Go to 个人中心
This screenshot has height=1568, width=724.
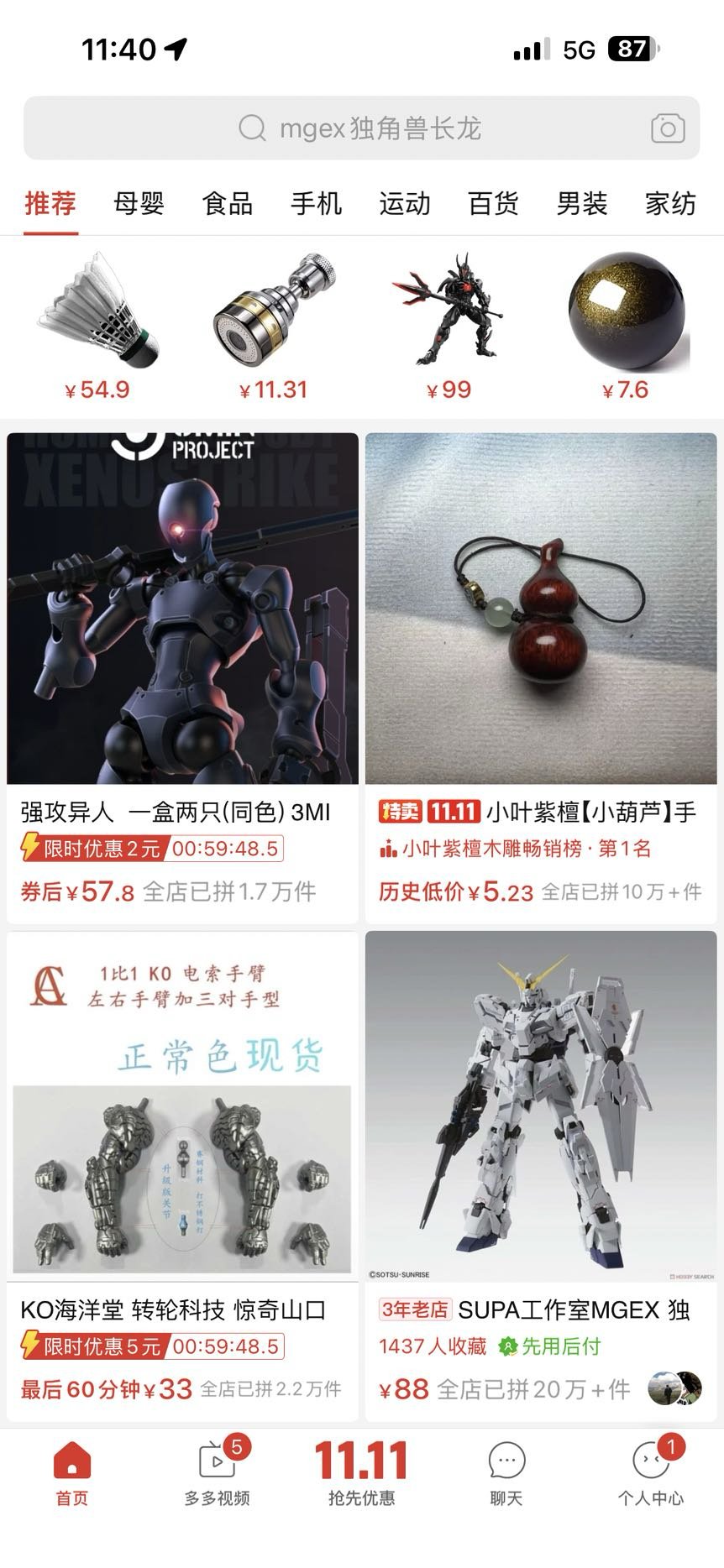tap(650, 1471)
